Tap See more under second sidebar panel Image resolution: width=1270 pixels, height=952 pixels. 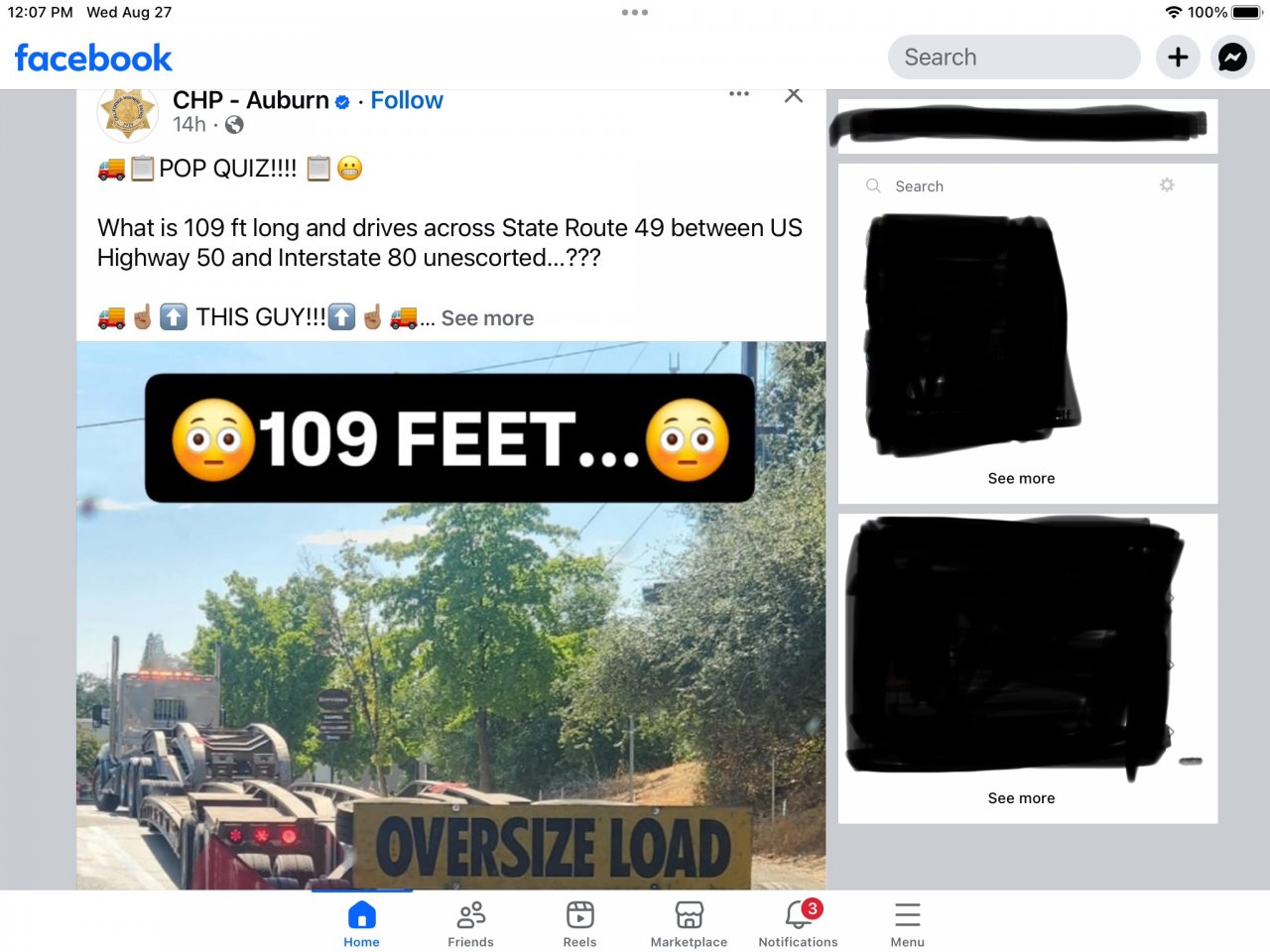tap(1021, 798)
